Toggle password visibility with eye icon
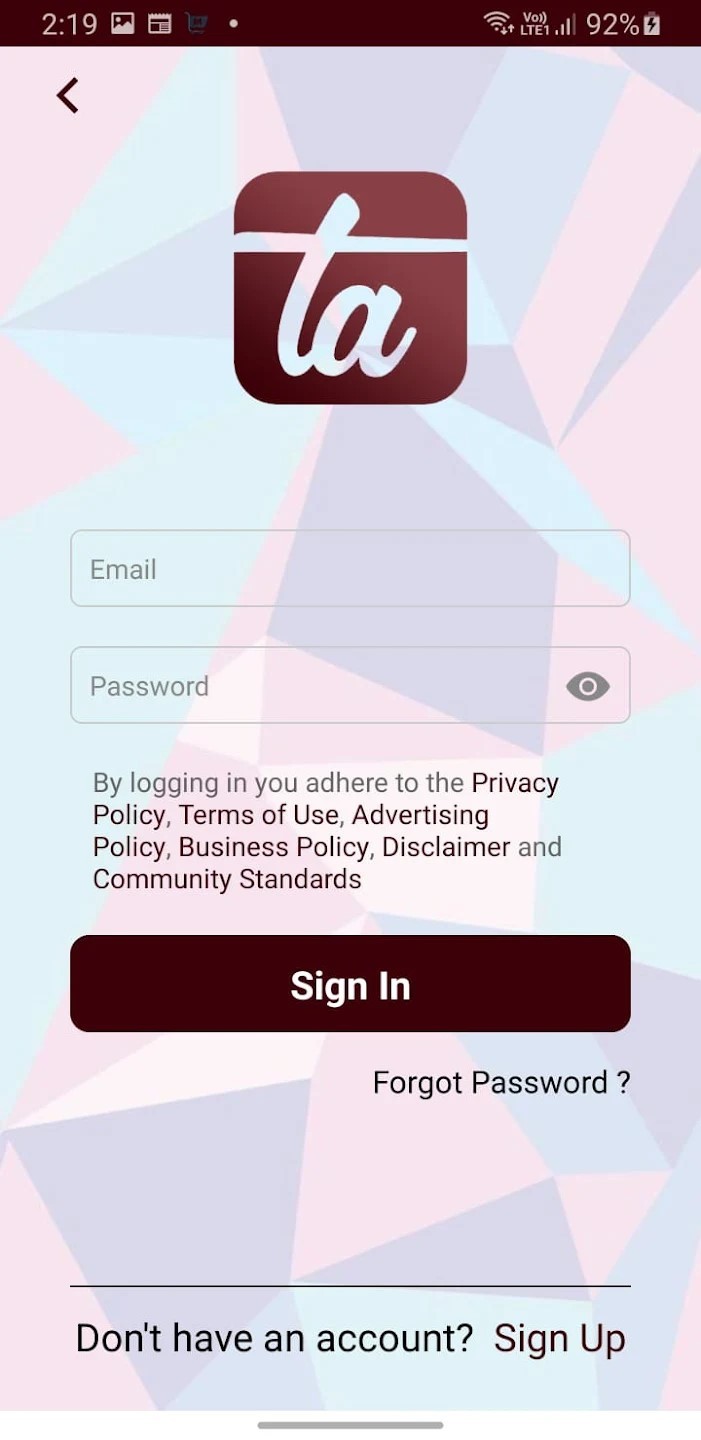The image size is (701, 1440). 587,686
